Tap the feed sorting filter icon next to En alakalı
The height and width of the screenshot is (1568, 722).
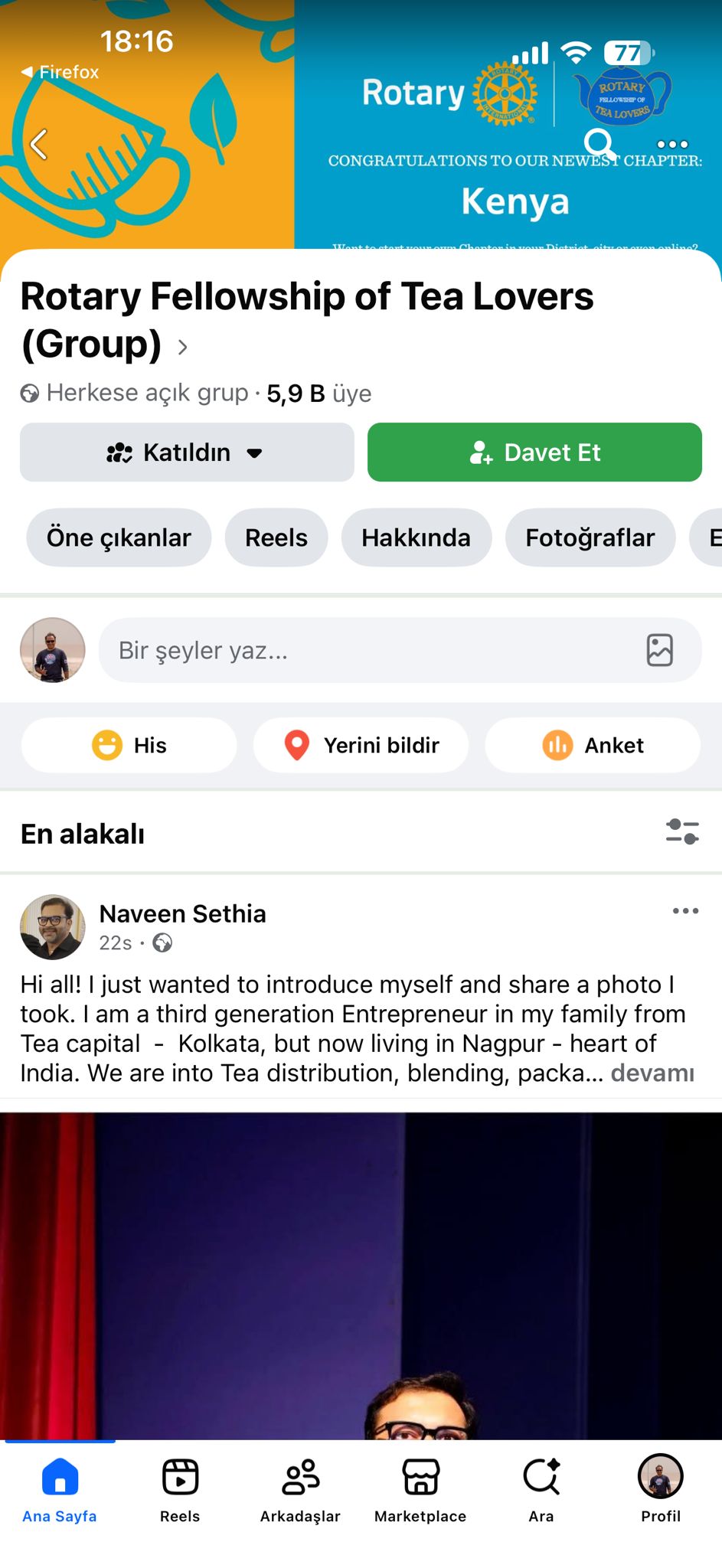[x=684, y=832]
